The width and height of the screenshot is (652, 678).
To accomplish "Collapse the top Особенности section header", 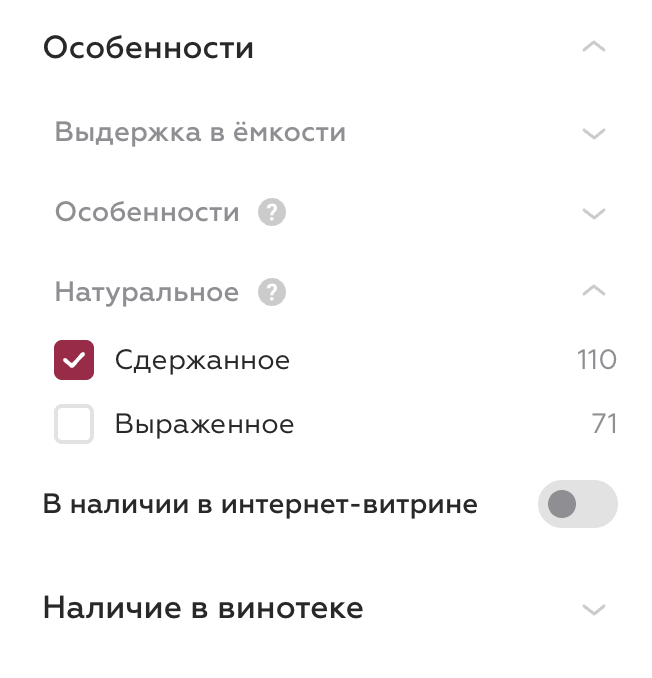I will point(594,47).
